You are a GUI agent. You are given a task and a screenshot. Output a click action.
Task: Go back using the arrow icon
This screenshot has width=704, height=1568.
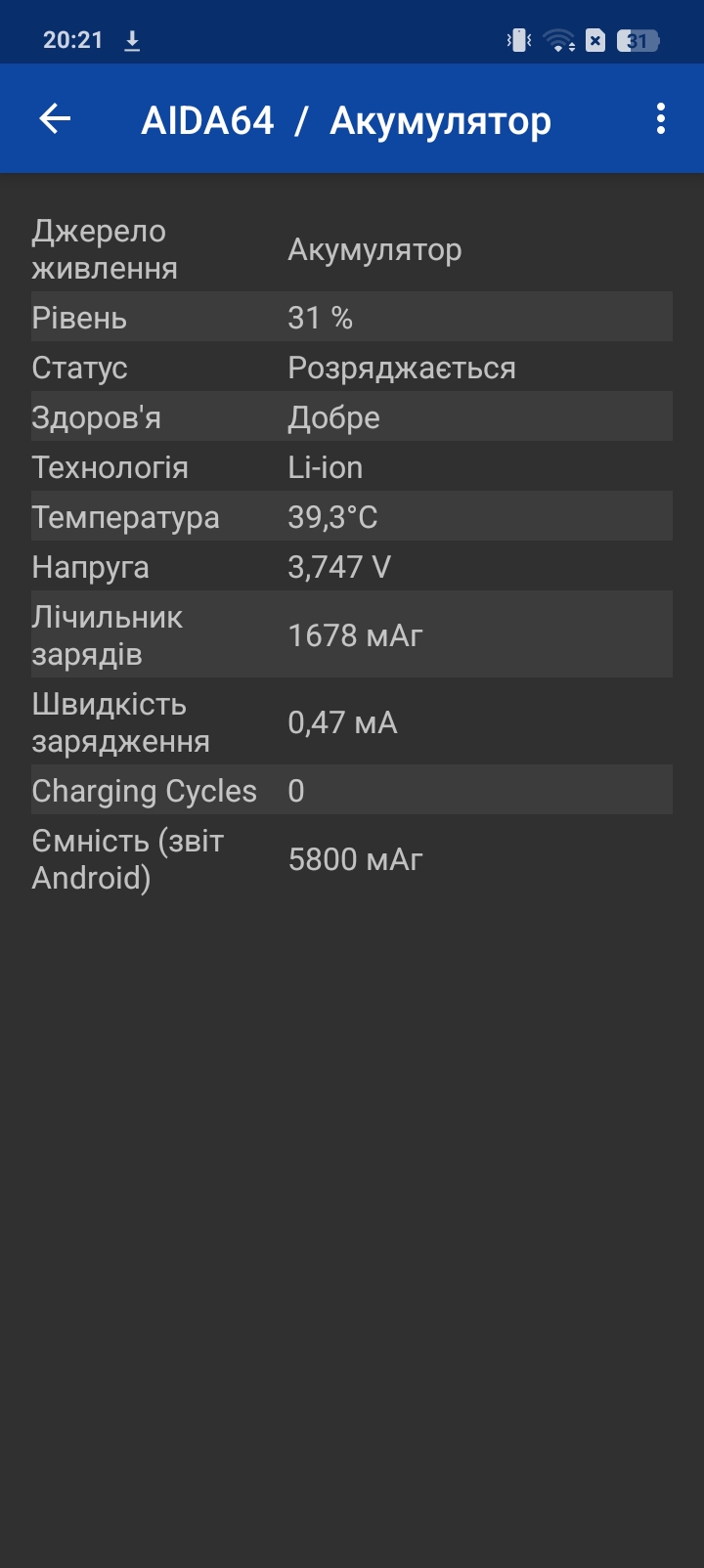[55, 119]
